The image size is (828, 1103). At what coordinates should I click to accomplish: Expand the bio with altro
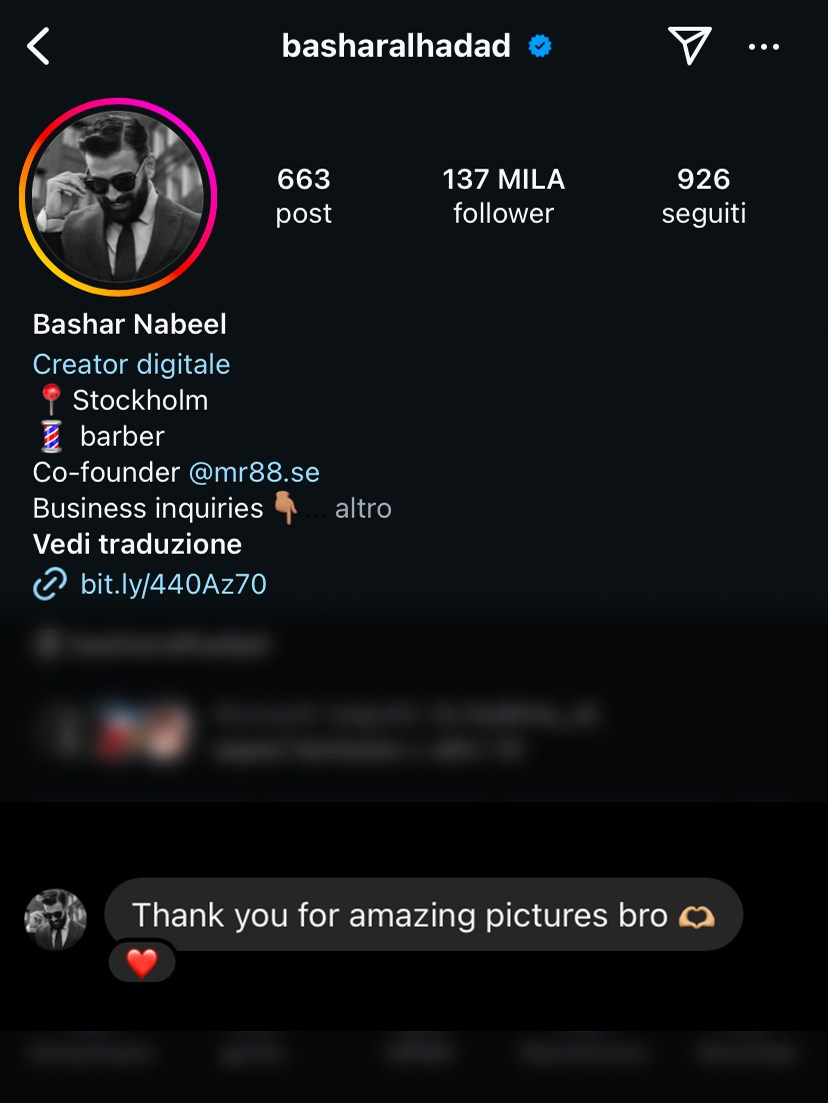[363, 509]
